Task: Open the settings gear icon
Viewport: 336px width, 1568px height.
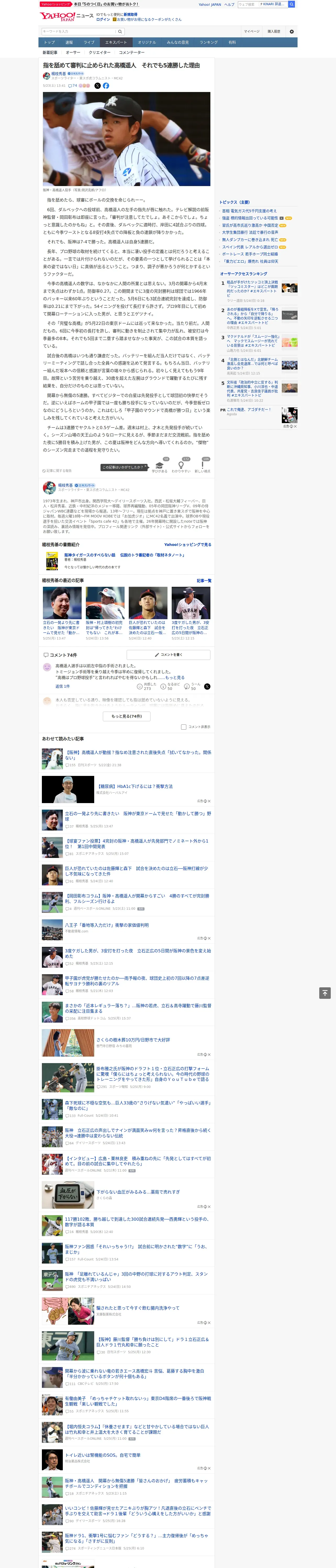Action: [292, 32]
